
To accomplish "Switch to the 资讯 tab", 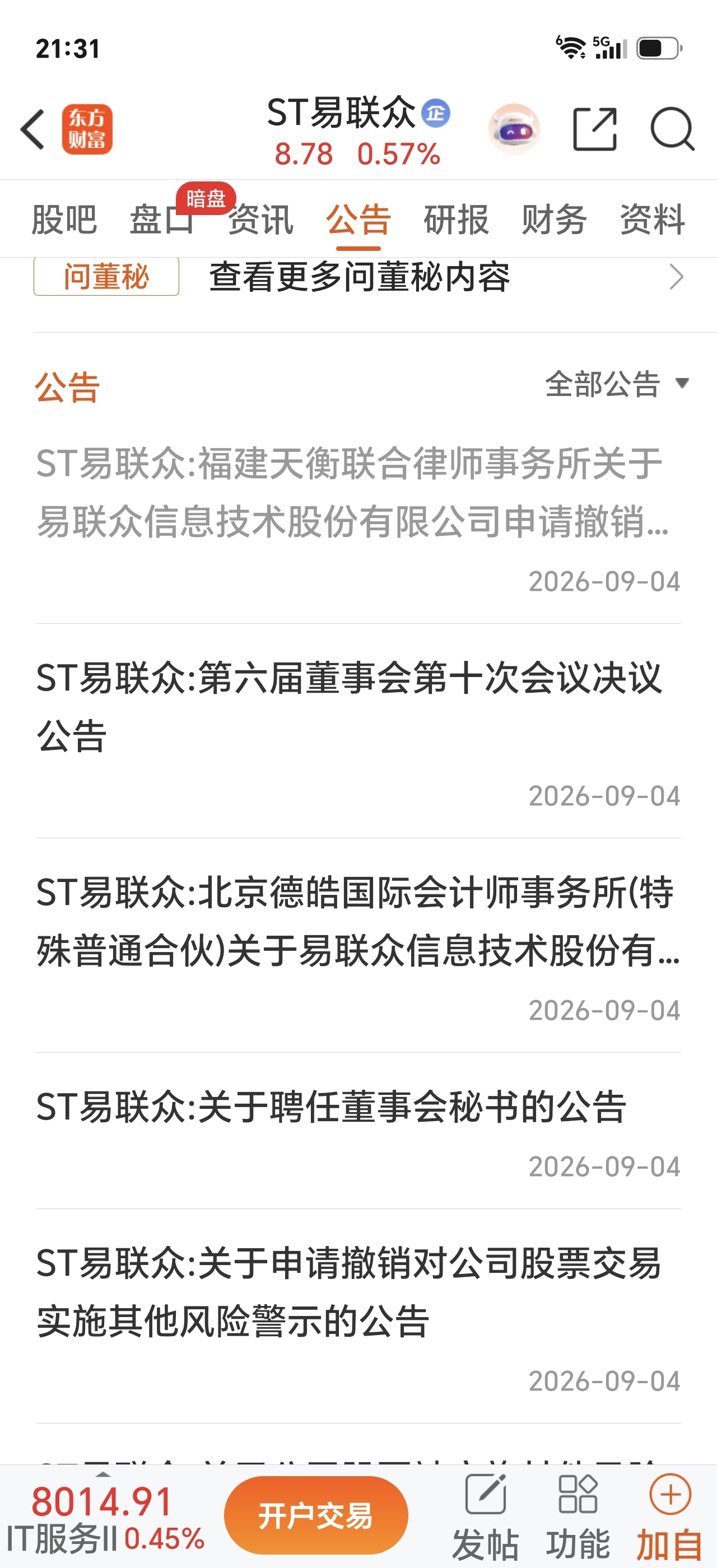I will (x=260, y=219).
